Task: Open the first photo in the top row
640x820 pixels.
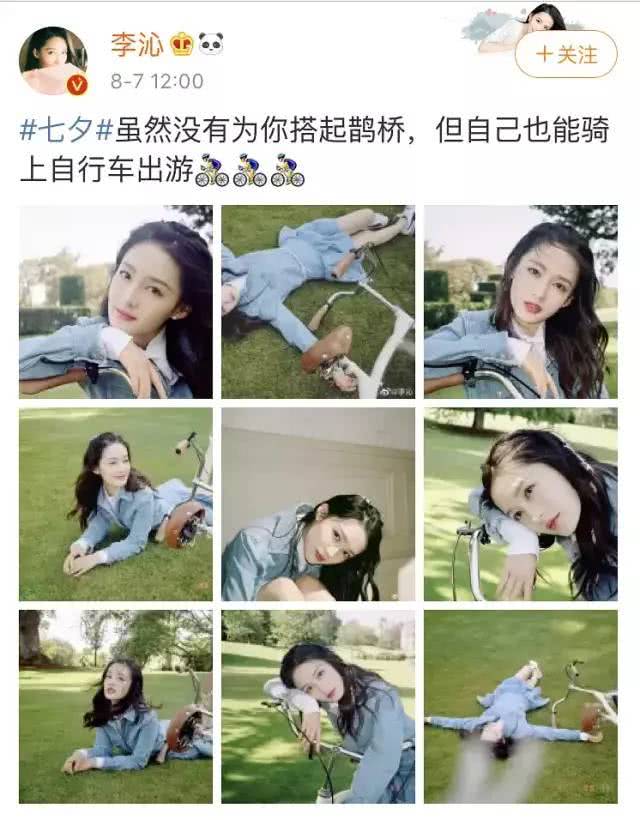Action: click(x=116, y=302)
